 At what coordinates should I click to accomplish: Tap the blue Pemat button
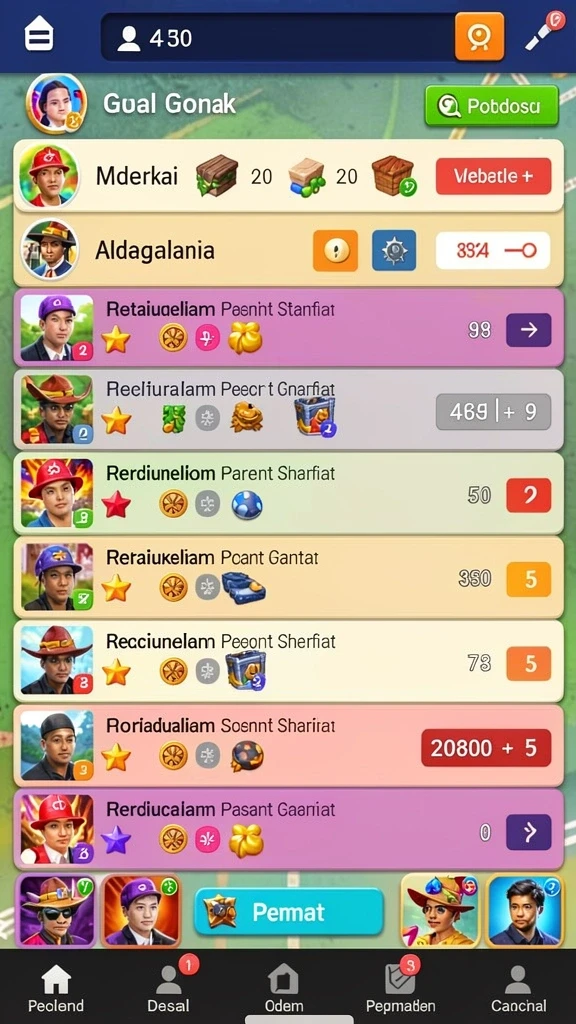point(289,912)
